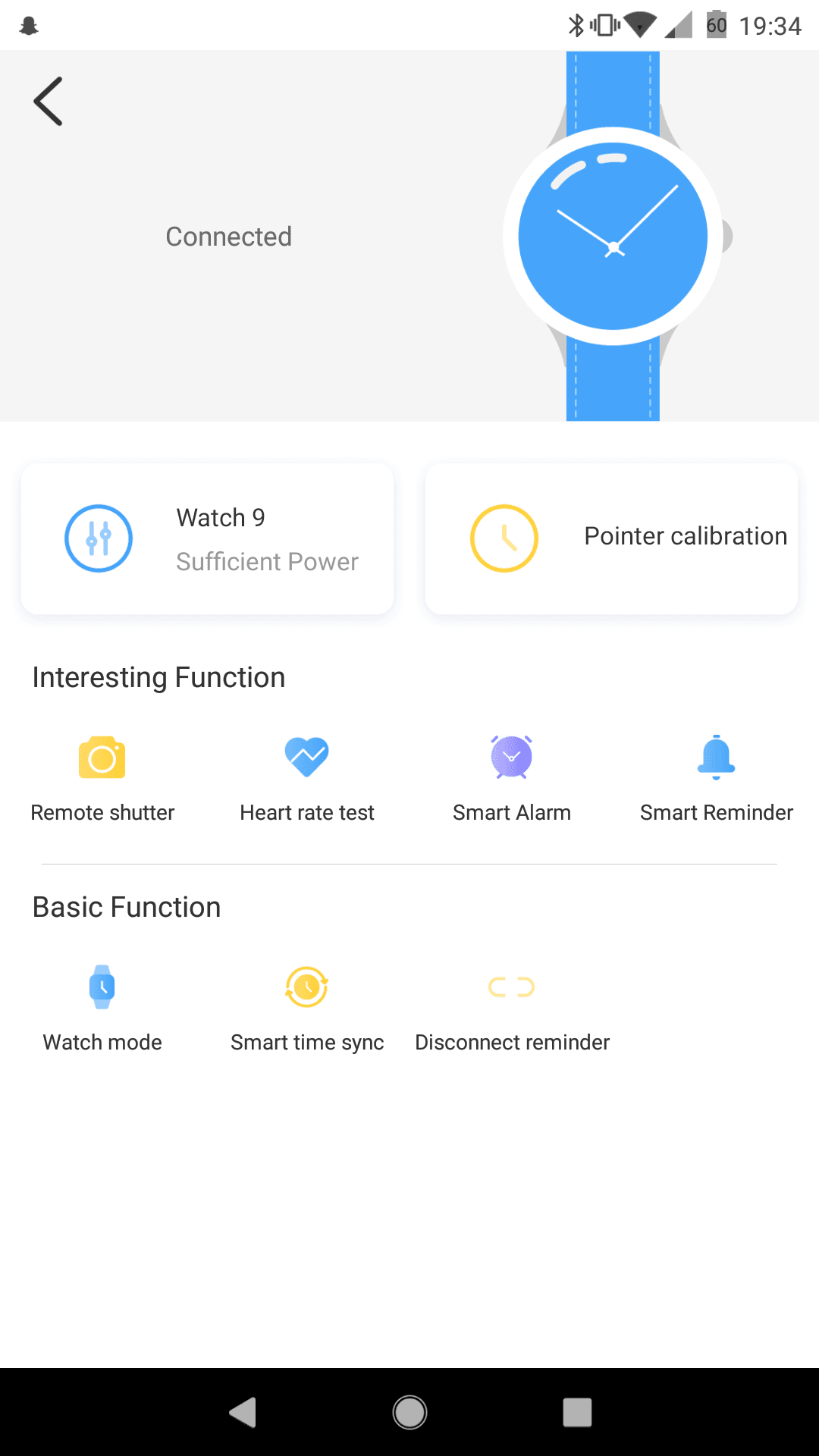Launch Remote shutter
Screen dimensions: 819x1456
pyautogui.click(x=102, y=779)
